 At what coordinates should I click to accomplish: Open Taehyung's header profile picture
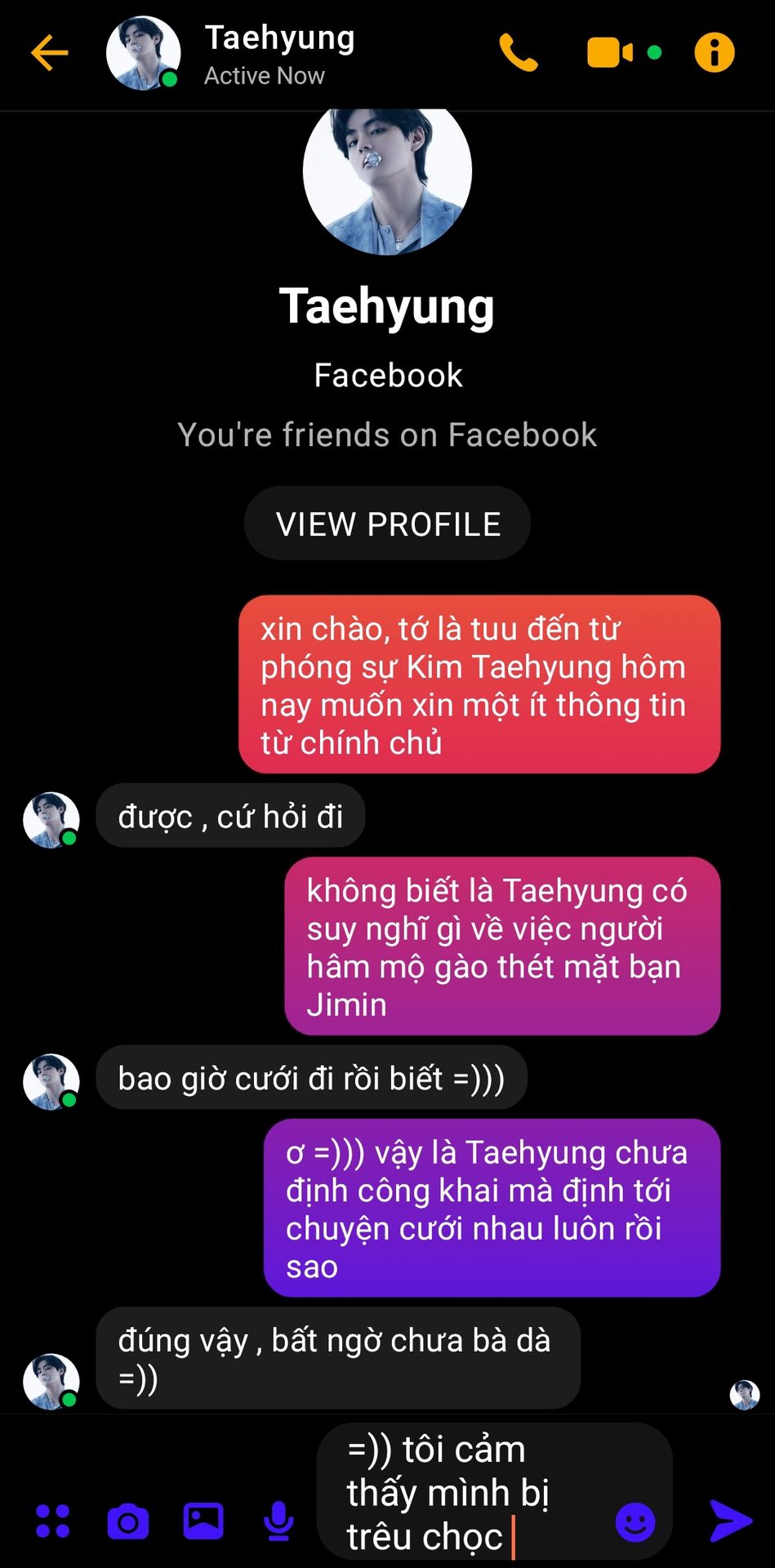tap(144, 54)
